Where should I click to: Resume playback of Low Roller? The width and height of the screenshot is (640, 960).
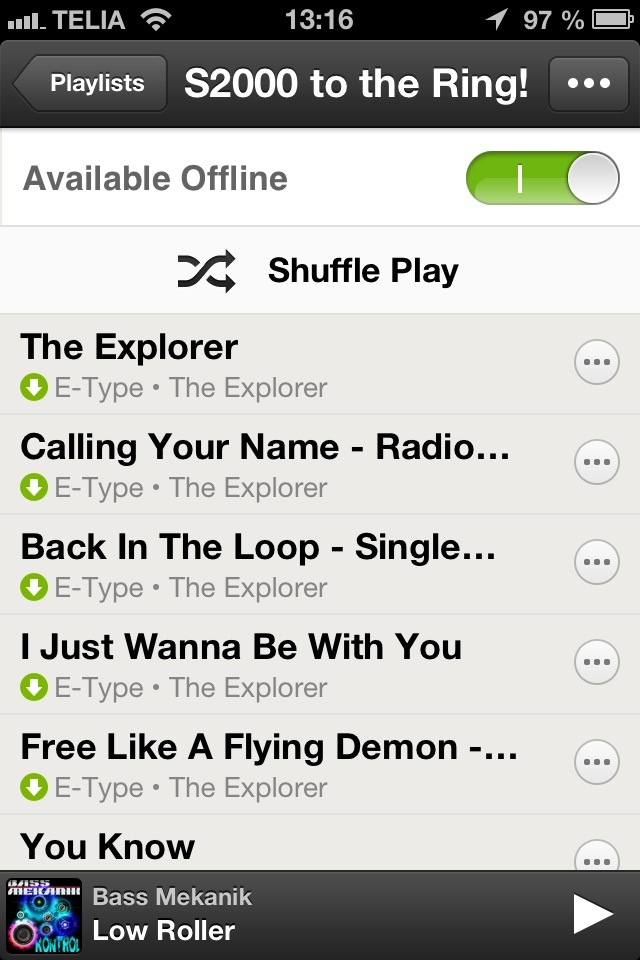[x=592, y=914]
